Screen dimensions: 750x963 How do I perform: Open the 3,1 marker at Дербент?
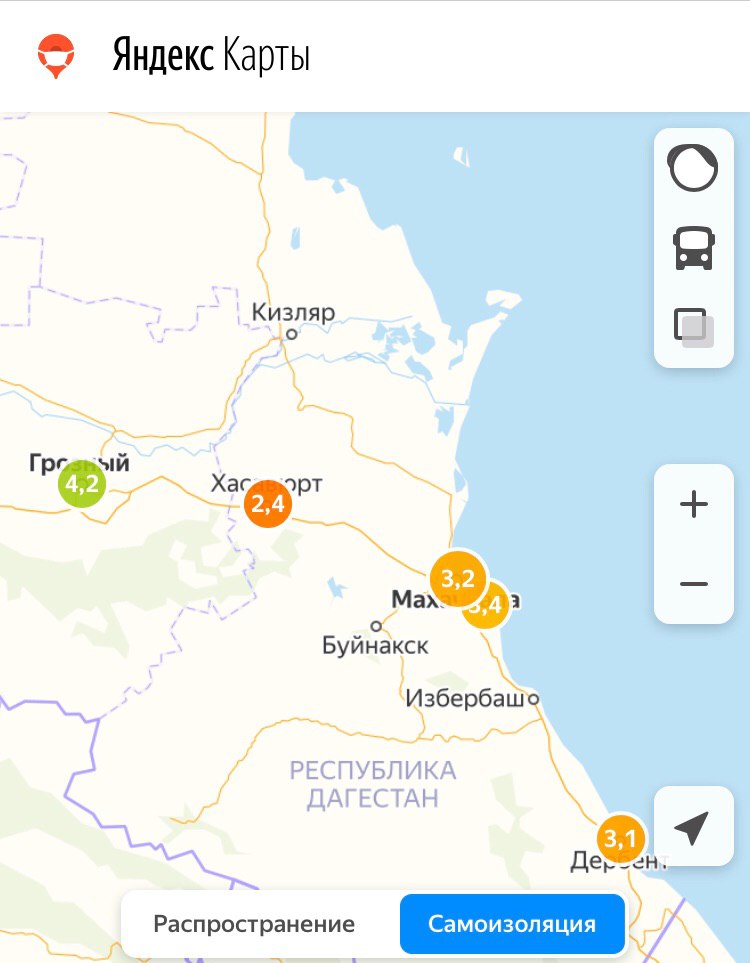pyautogui.click(x=621, y=838)
